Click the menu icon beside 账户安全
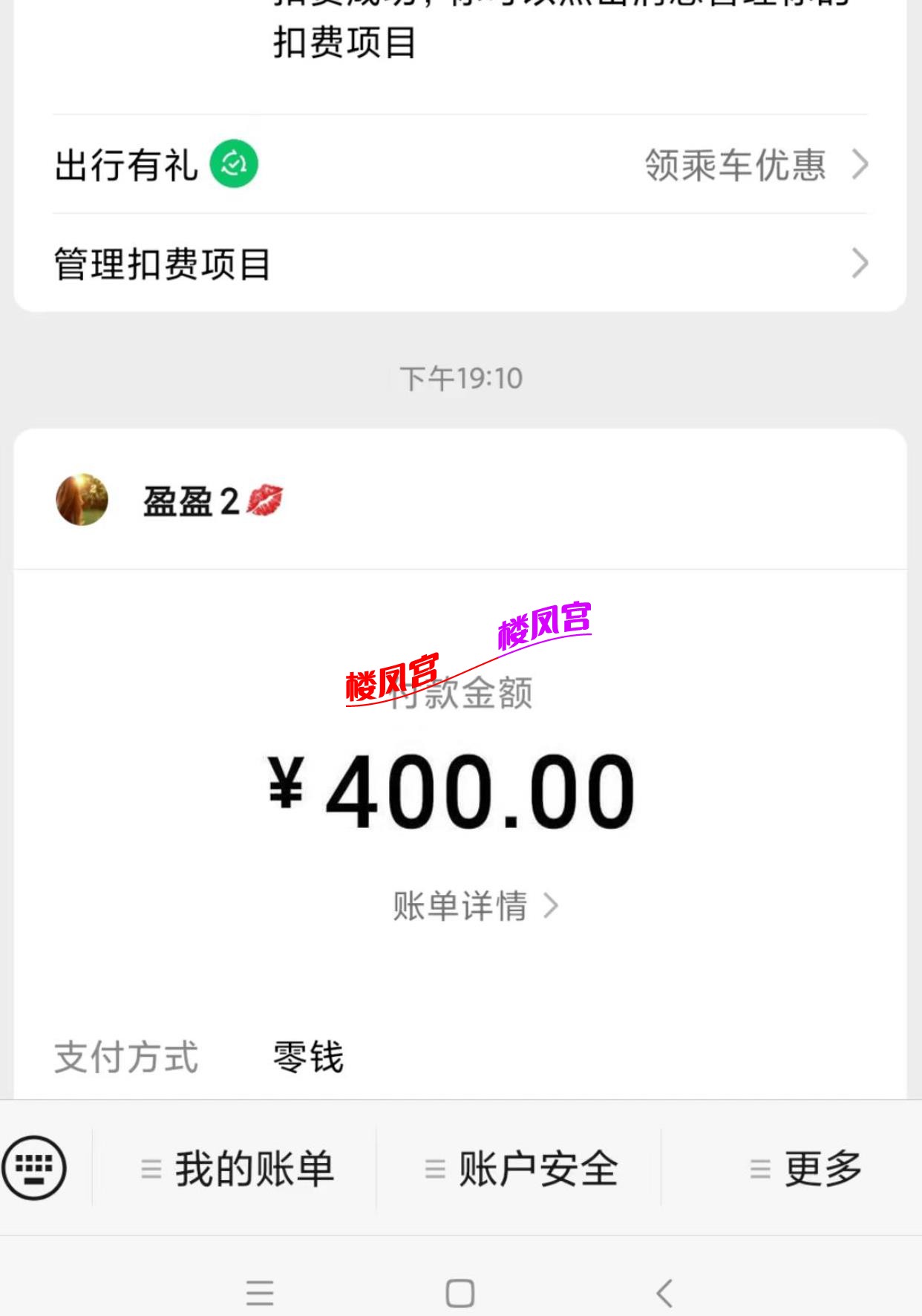Image resolution: width=922 pixels, height=1316 pixels. tap(434, 1168)
